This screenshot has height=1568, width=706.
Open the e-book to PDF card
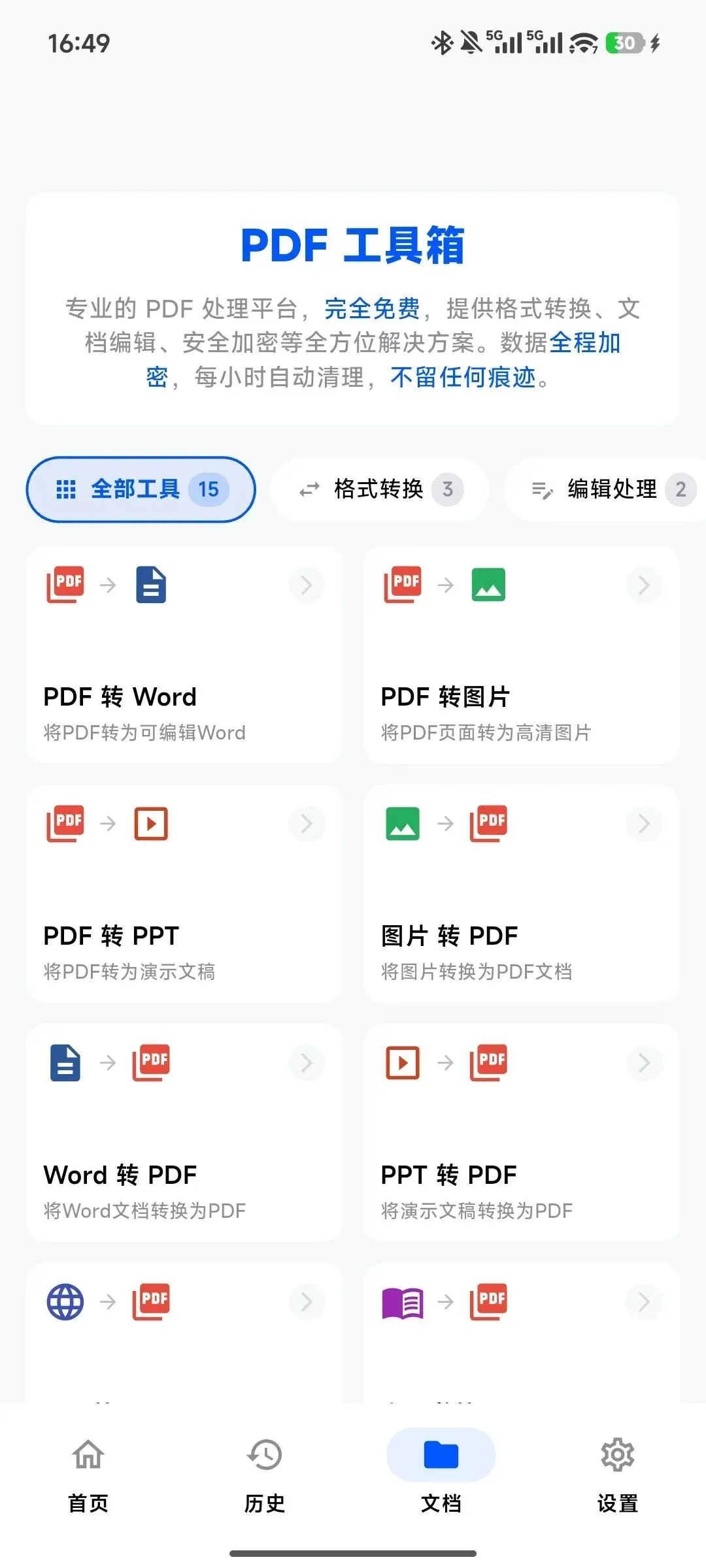pos(522,1333)
